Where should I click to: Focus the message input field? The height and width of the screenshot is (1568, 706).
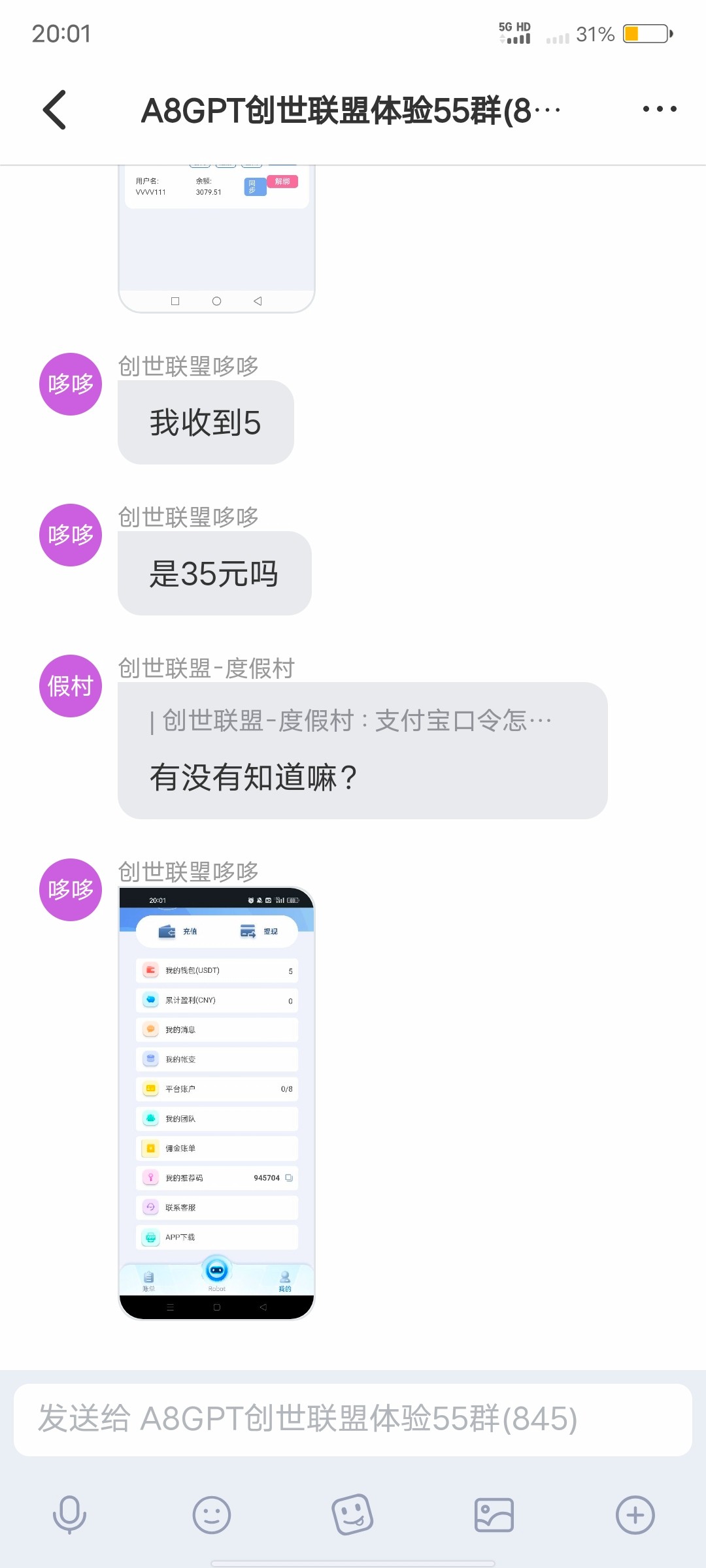pos(353,1420)
